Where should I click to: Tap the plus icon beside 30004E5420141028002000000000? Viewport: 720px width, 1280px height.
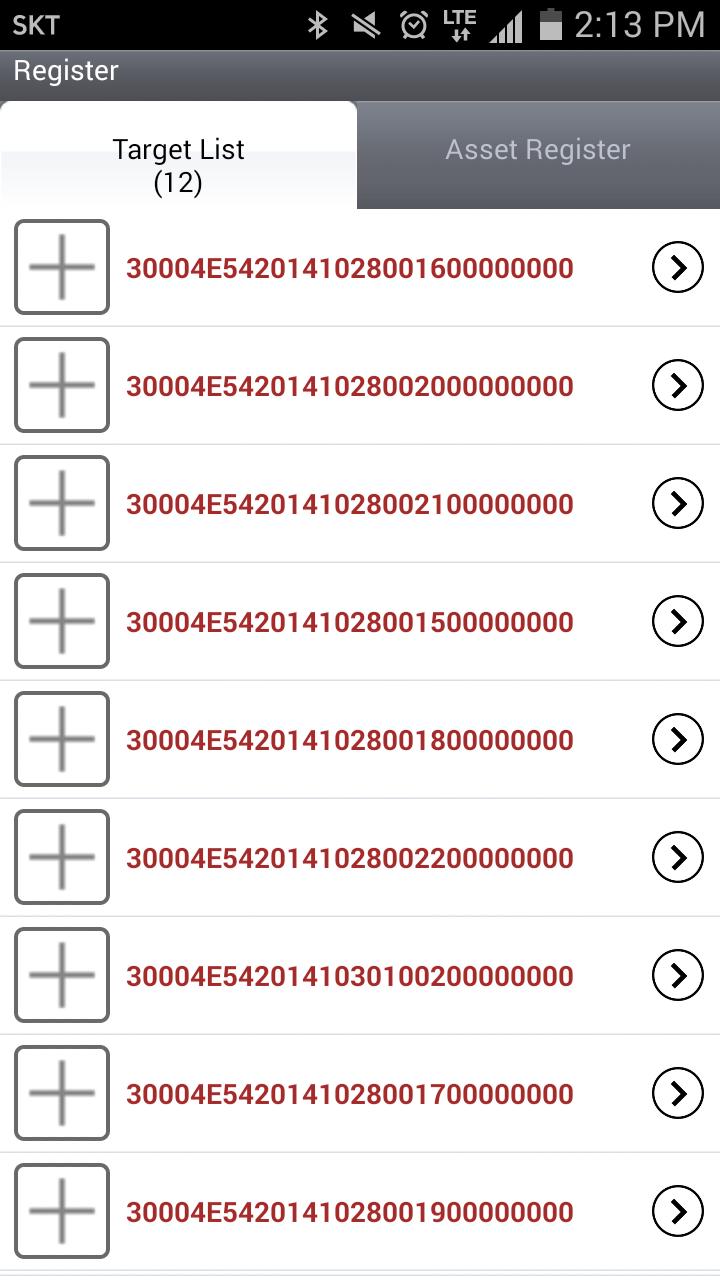pyautogui.click(x=61, y=385)
